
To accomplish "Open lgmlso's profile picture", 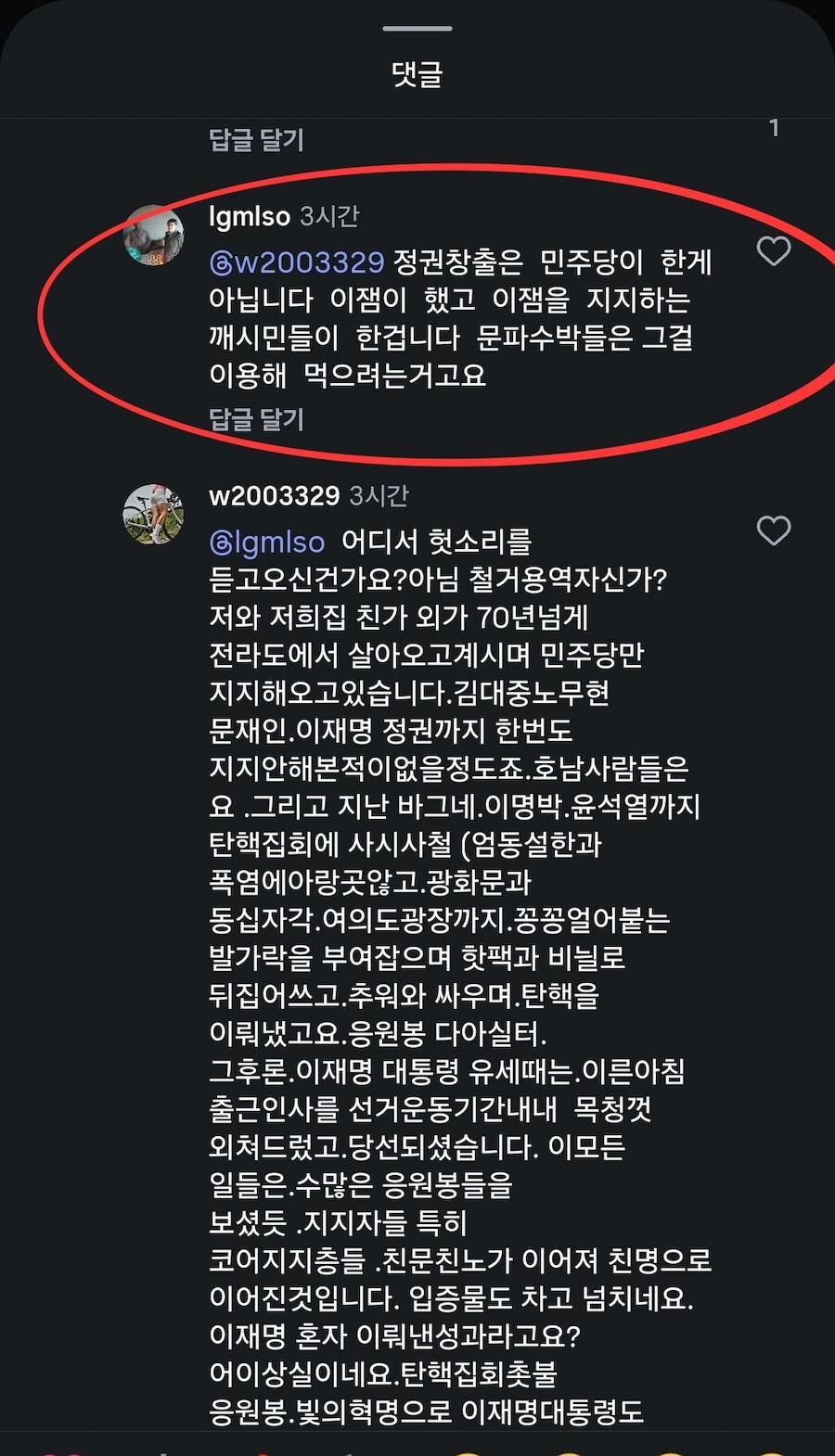I will (x=154, y=235).
